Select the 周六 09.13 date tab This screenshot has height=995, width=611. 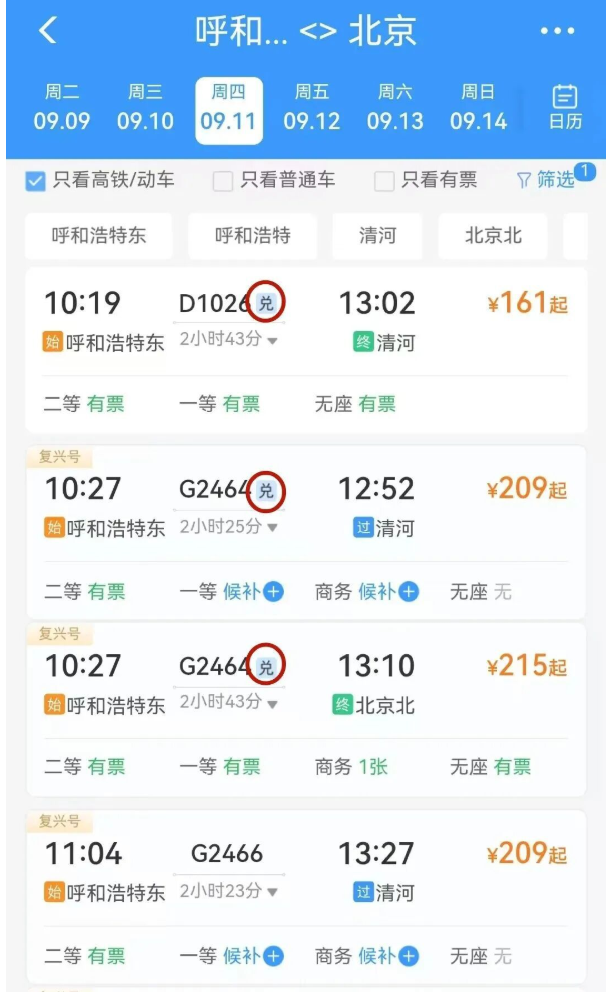coord(395,108)
